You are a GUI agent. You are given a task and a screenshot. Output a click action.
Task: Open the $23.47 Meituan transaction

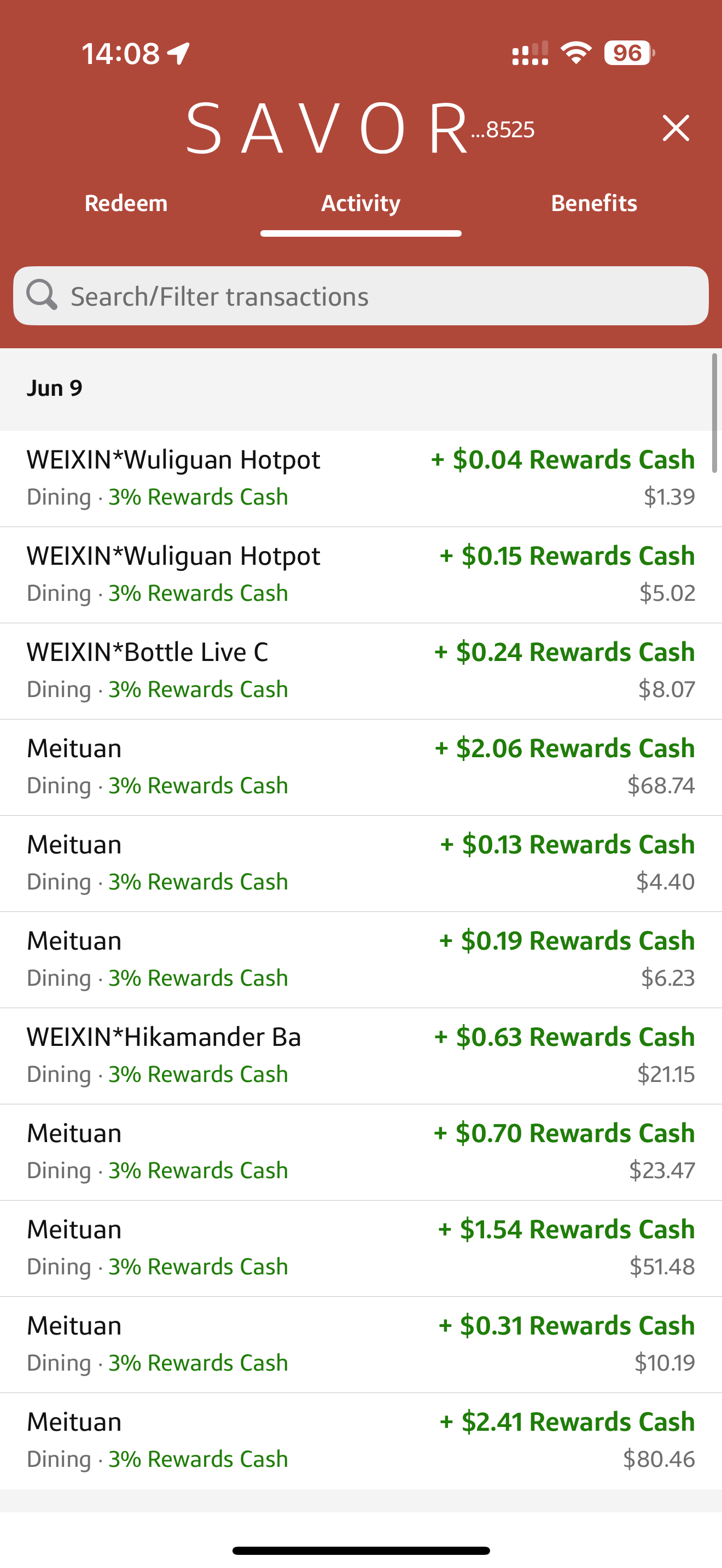tap(361, 1152)
